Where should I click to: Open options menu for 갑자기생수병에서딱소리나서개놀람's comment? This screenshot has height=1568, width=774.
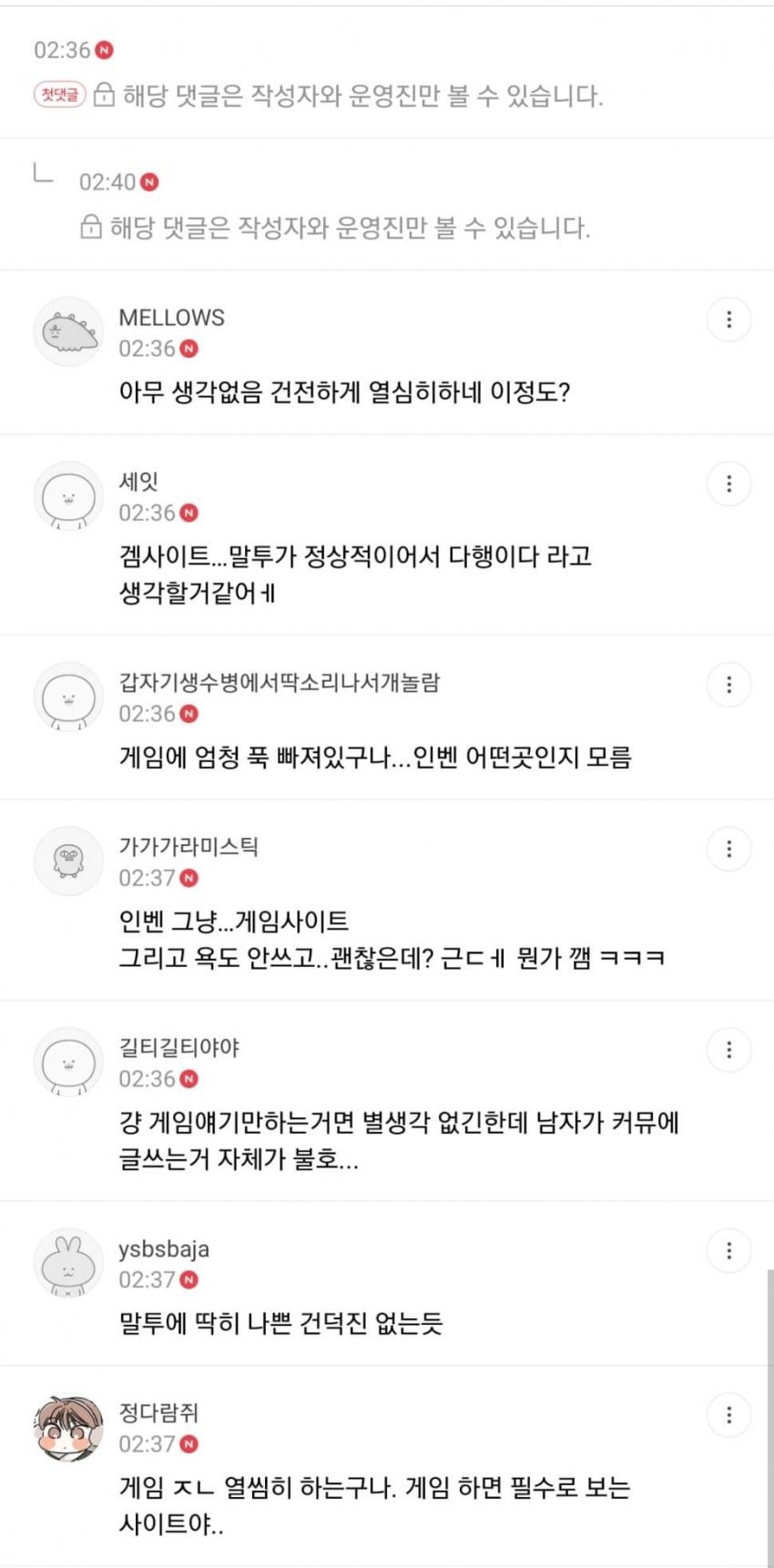tap(728, 685)
